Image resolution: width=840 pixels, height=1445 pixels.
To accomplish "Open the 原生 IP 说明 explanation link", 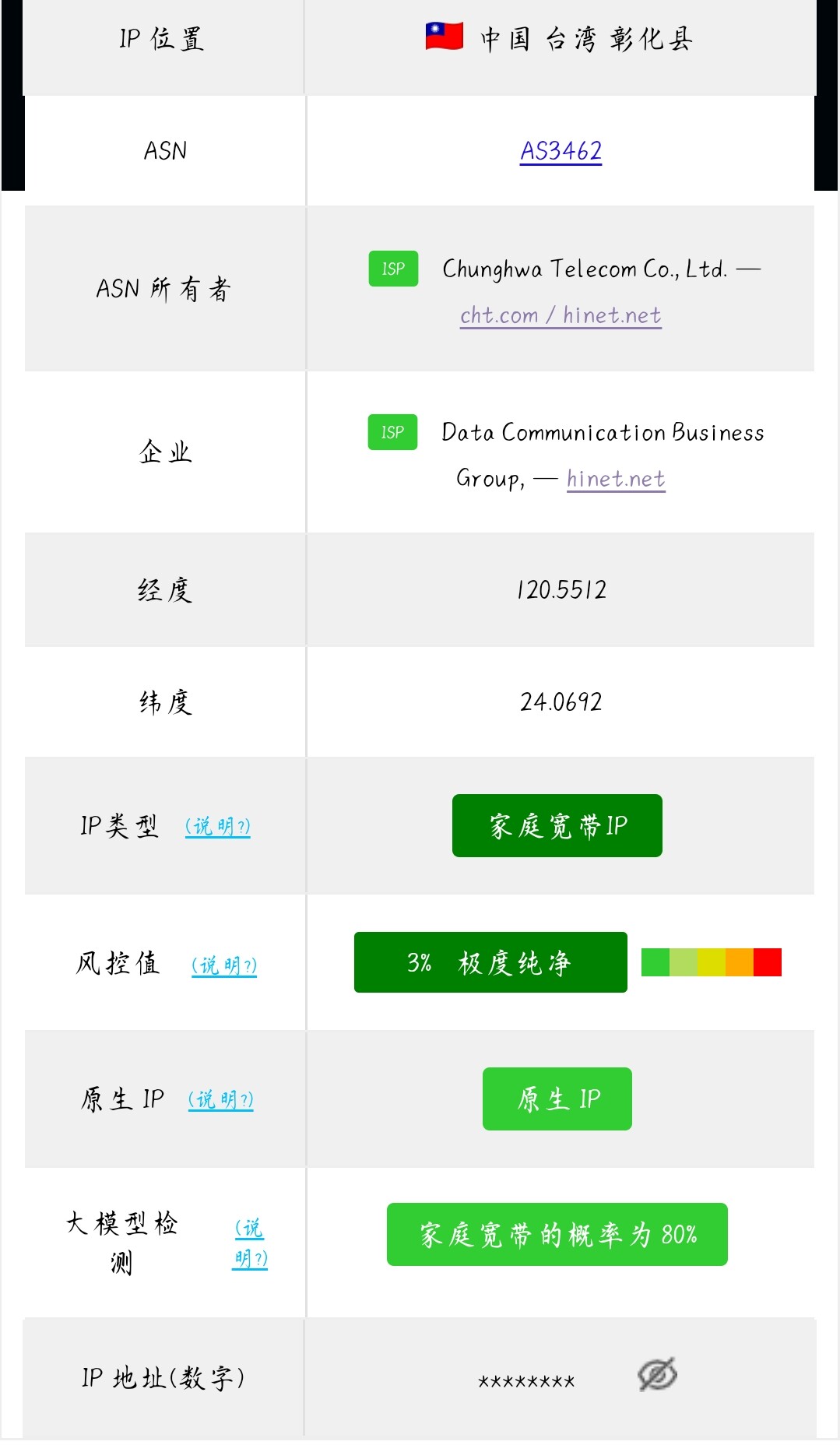I will coord(221,1099).
